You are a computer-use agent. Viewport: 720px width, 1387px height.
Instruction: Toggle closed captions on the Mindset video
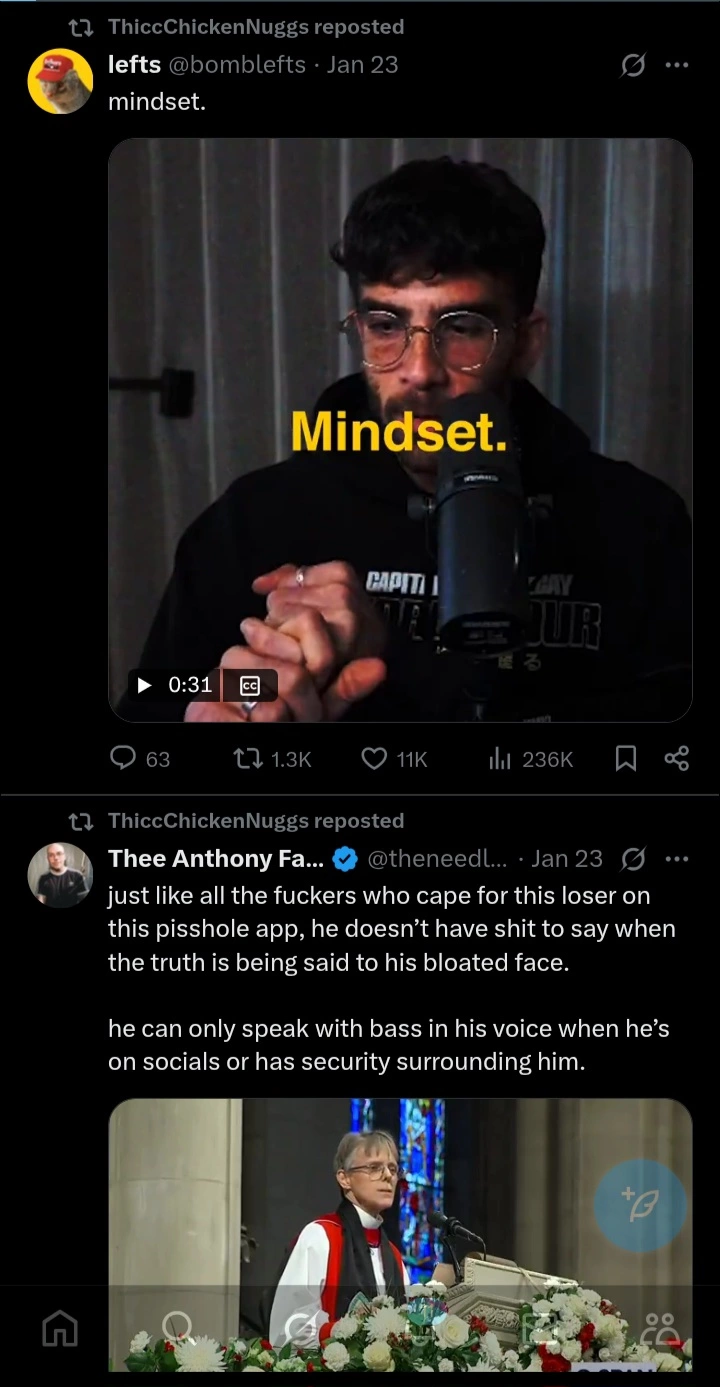(250, 686)
